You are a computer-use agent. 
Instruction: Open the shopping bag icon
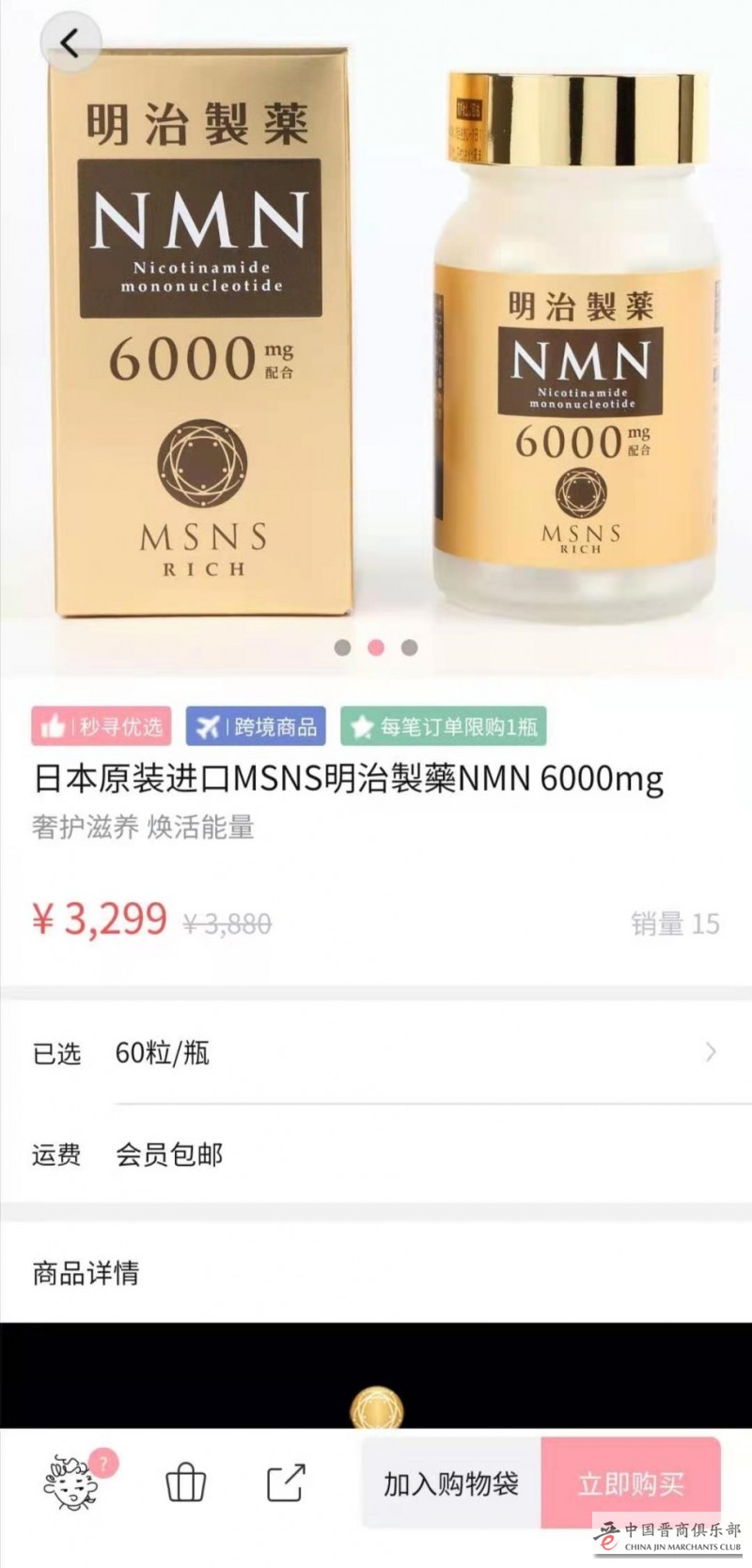coord(185,1484)
